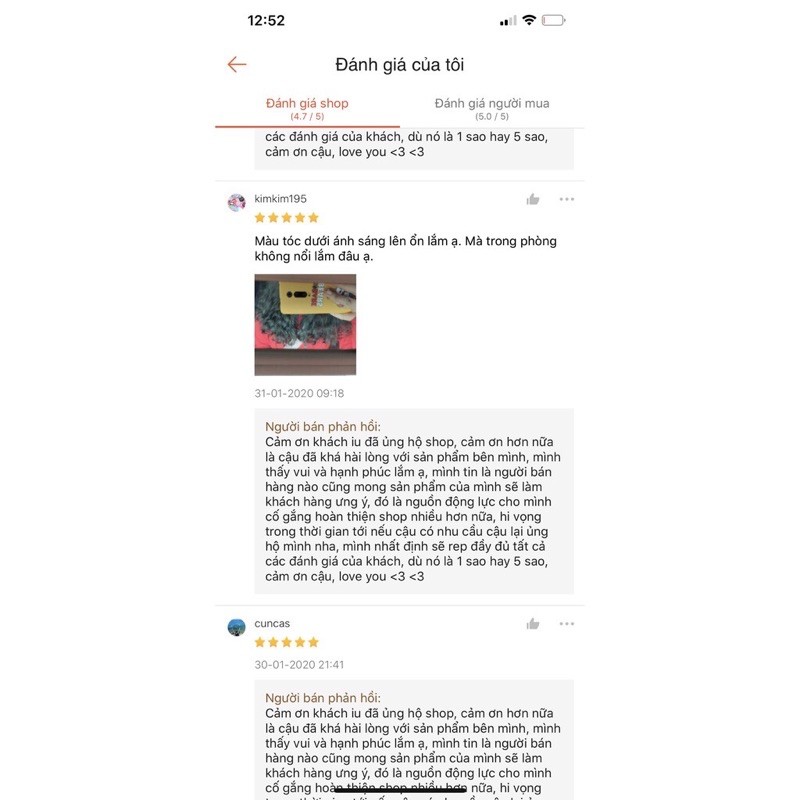Go back using the arrow icon
800x800 pixels.
(x=236, y=65)
